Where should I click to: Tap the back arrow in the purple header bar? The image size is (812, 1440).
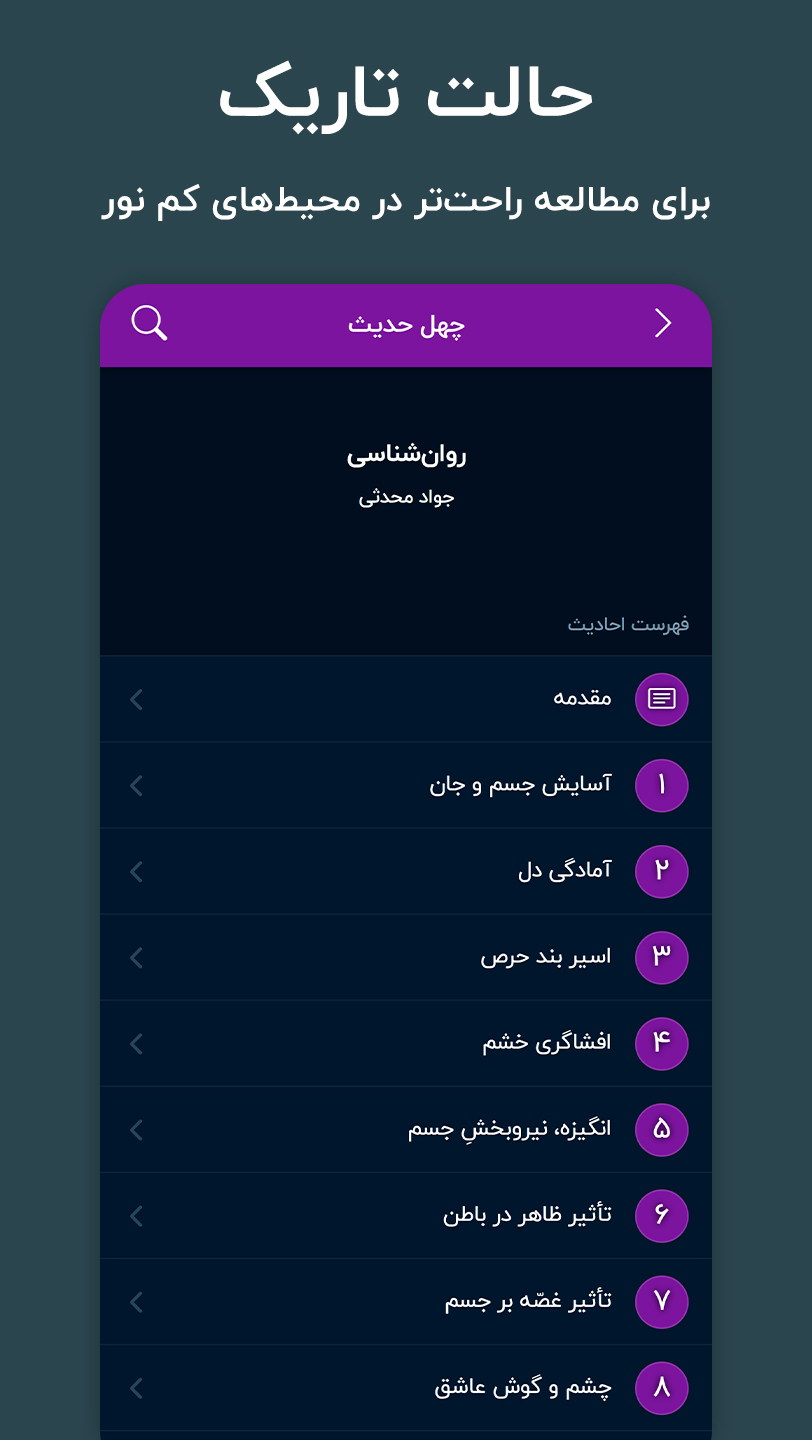[x=662, y=324]
